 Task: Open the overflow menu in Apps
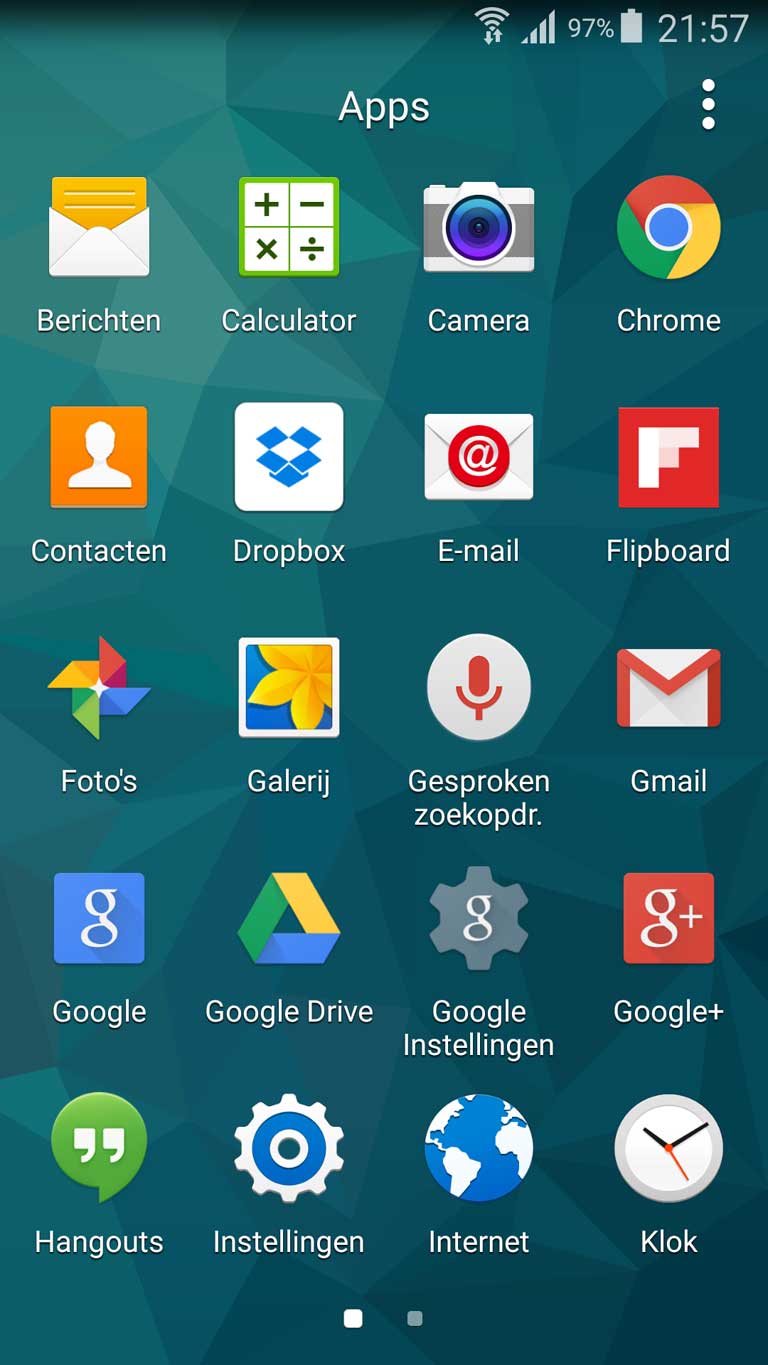pos(708,104)
